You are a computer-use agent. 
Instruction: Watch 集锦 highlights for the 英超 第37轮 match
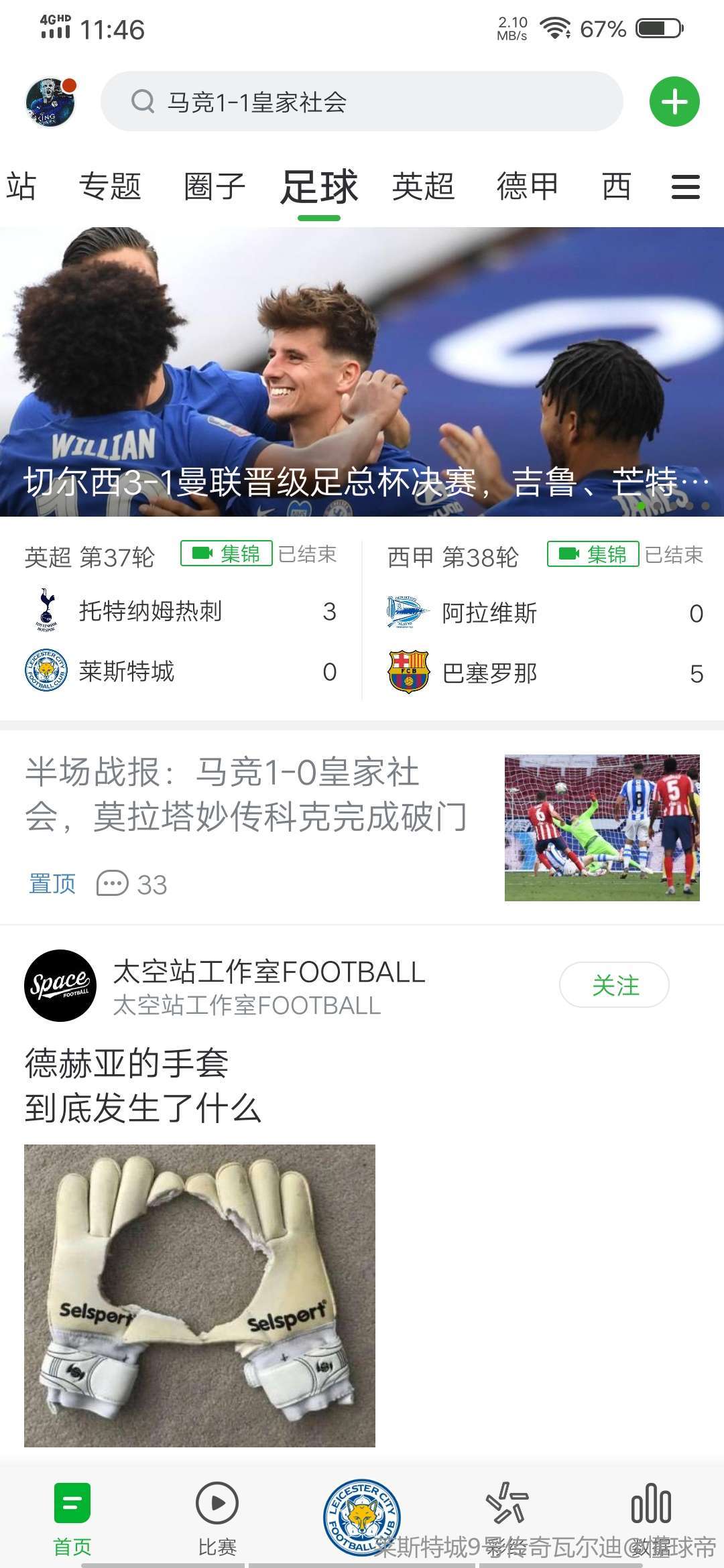(x=227, y=553)
